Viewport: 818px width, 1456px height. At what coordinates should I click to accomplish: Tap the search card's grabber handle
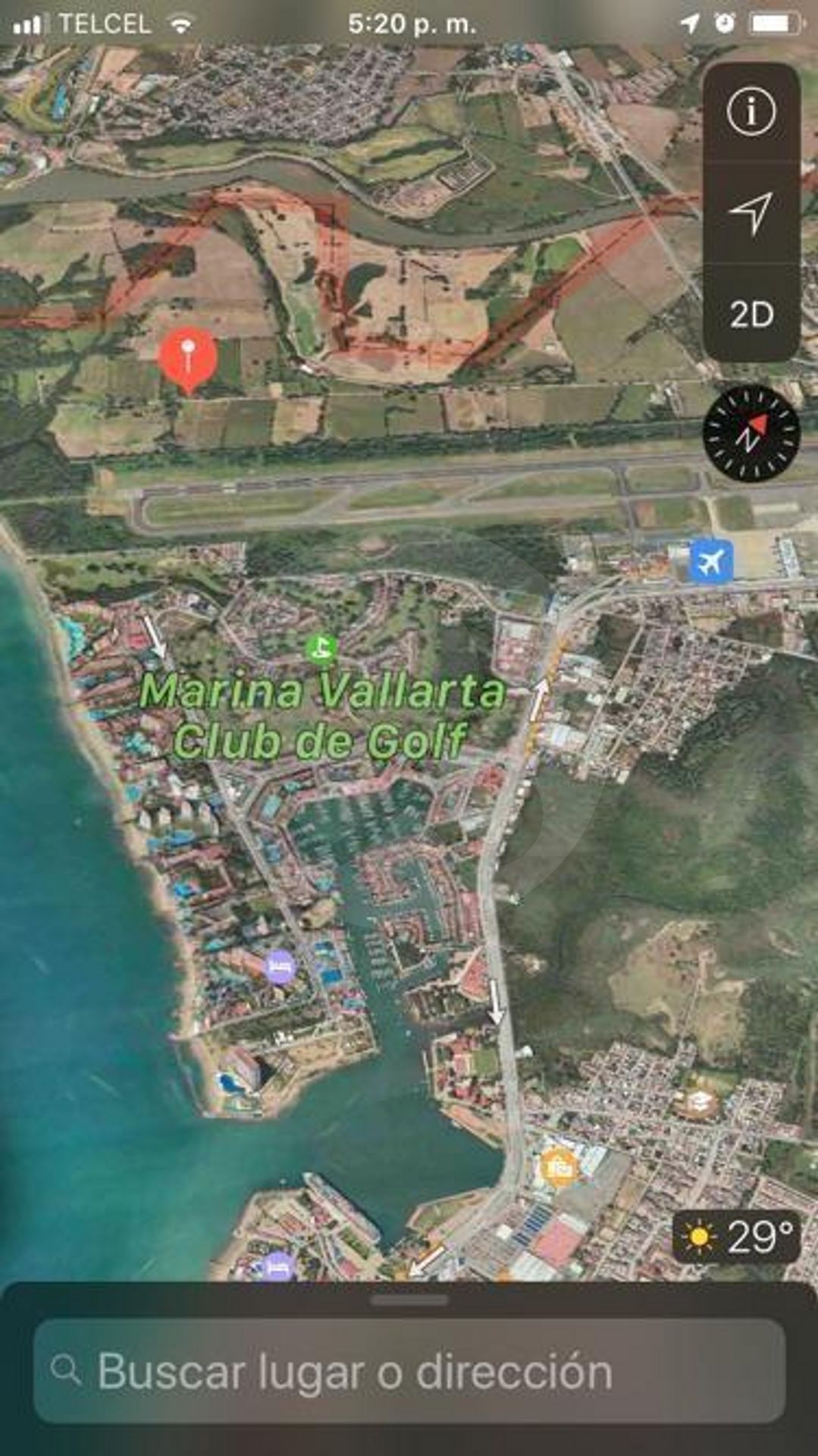click(409, 1301)
